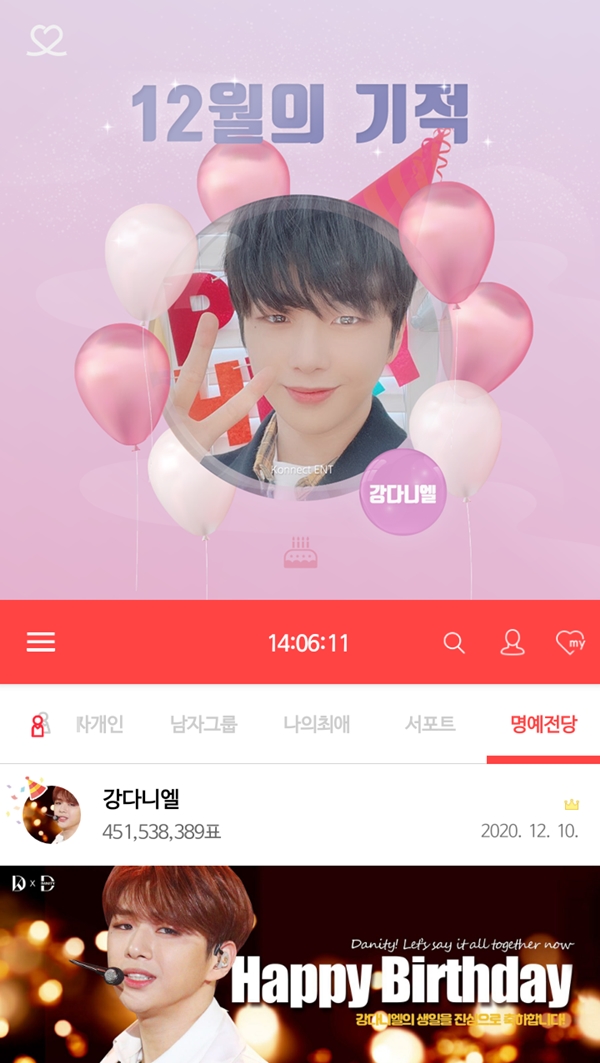This screenshot has width=600, height=1063.
Task: Open the hamburger menu
Action: pyautogui.click(x=41, y=642)
